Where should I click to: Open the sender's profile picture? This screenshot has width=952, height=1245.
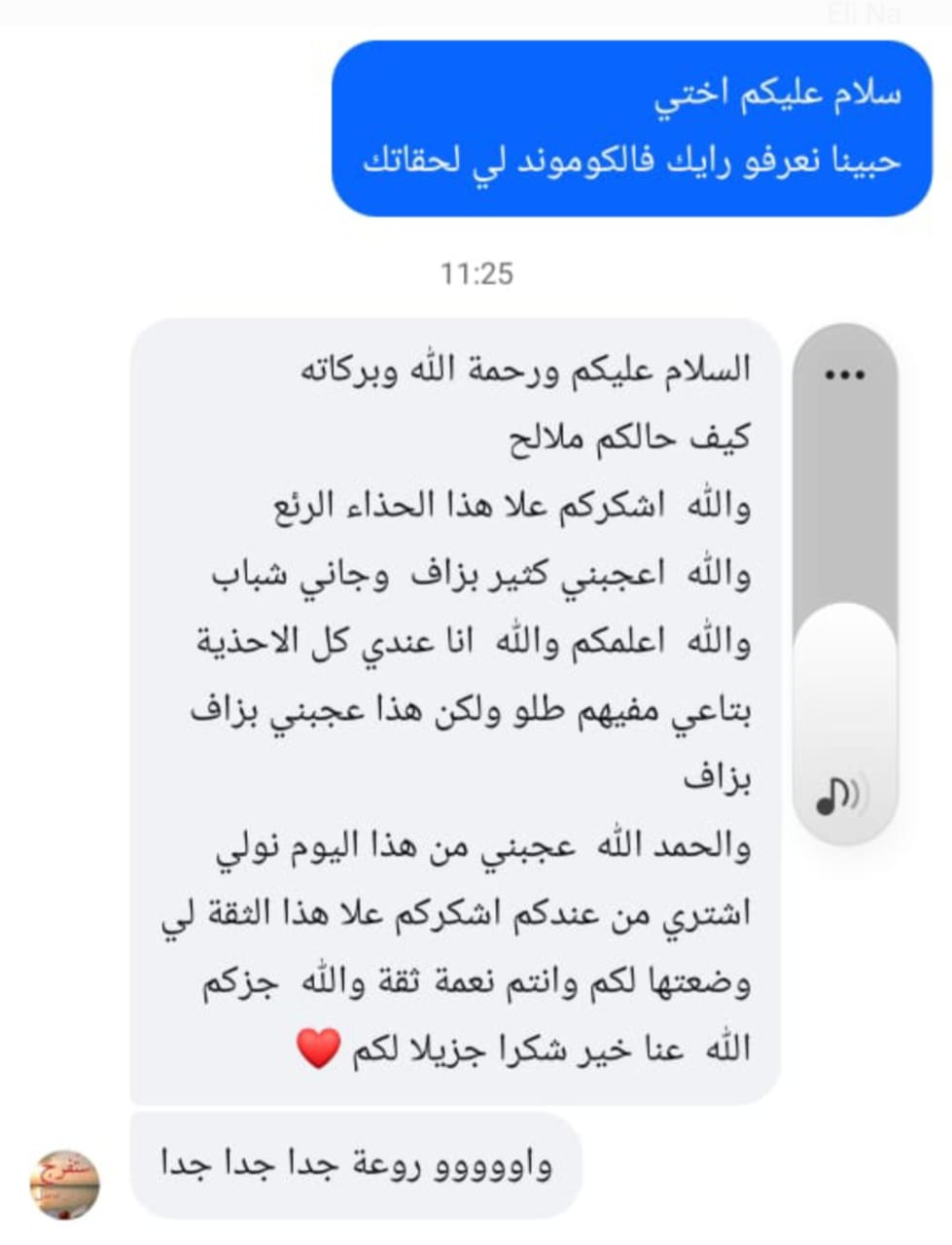click(65, 1184)
